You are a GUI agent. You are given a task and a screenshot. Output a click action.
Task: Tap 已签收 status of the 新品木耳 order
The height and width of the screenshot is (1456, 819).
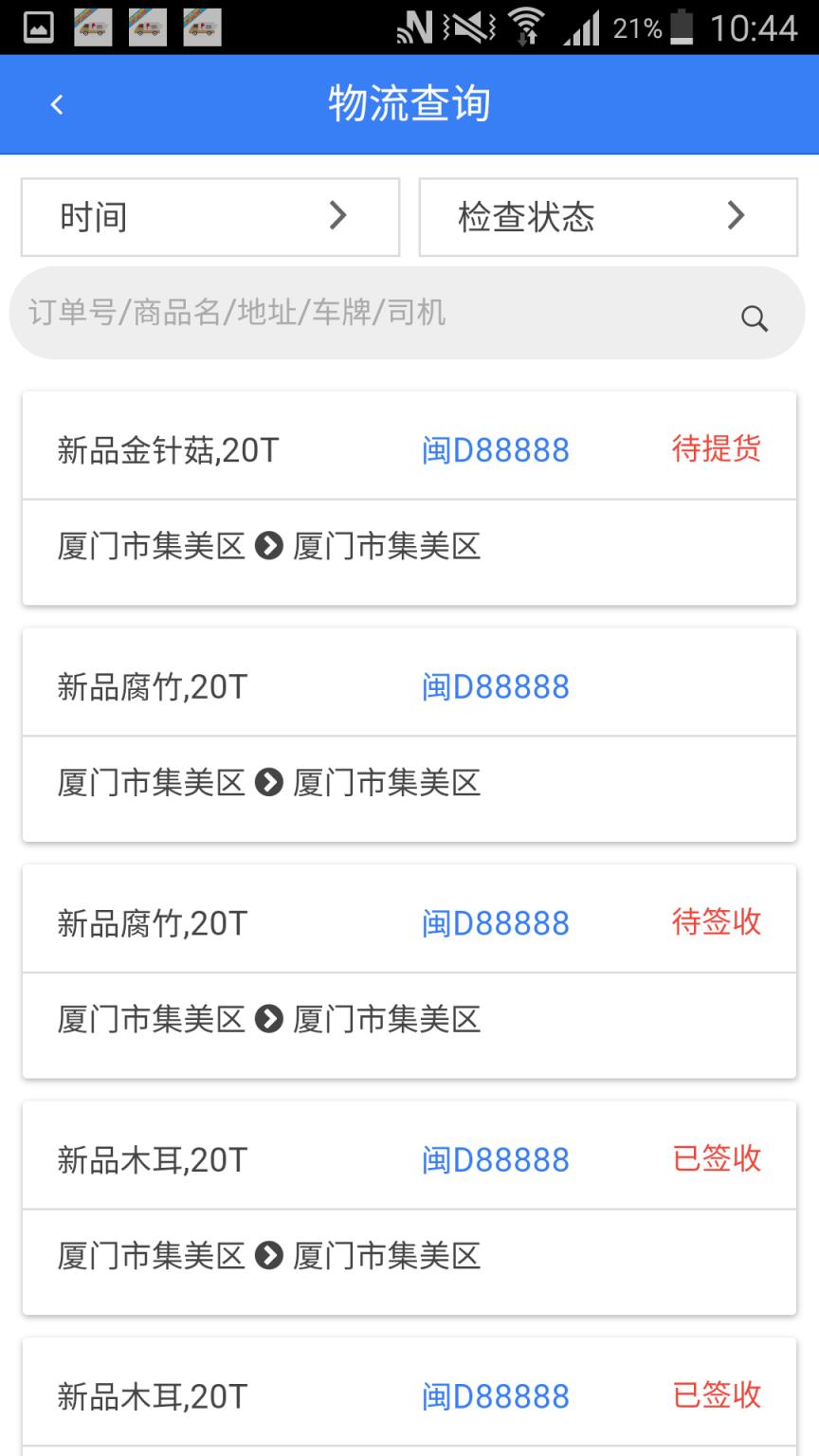pos(718,1158)
